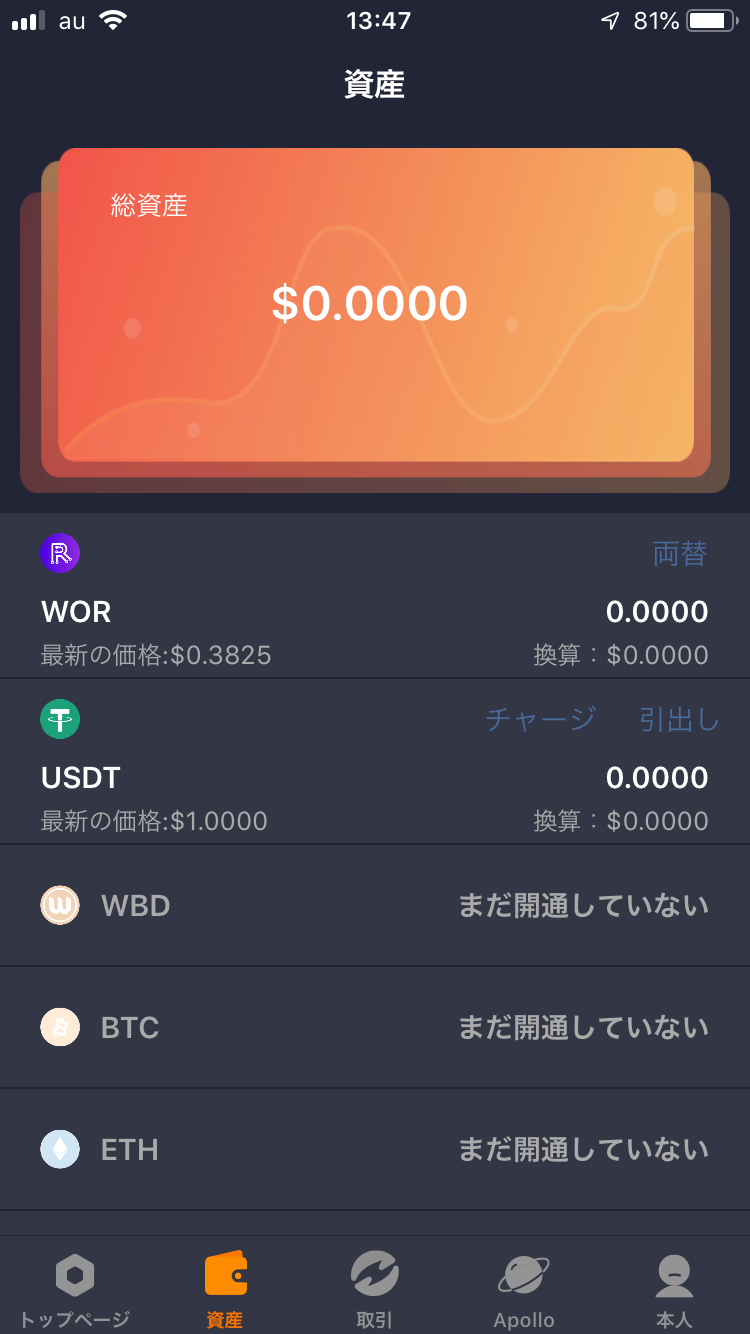Screen dimensions: 750x1334
Task: Switch to the 本人 profile tab
Action: pos(674,1288)
